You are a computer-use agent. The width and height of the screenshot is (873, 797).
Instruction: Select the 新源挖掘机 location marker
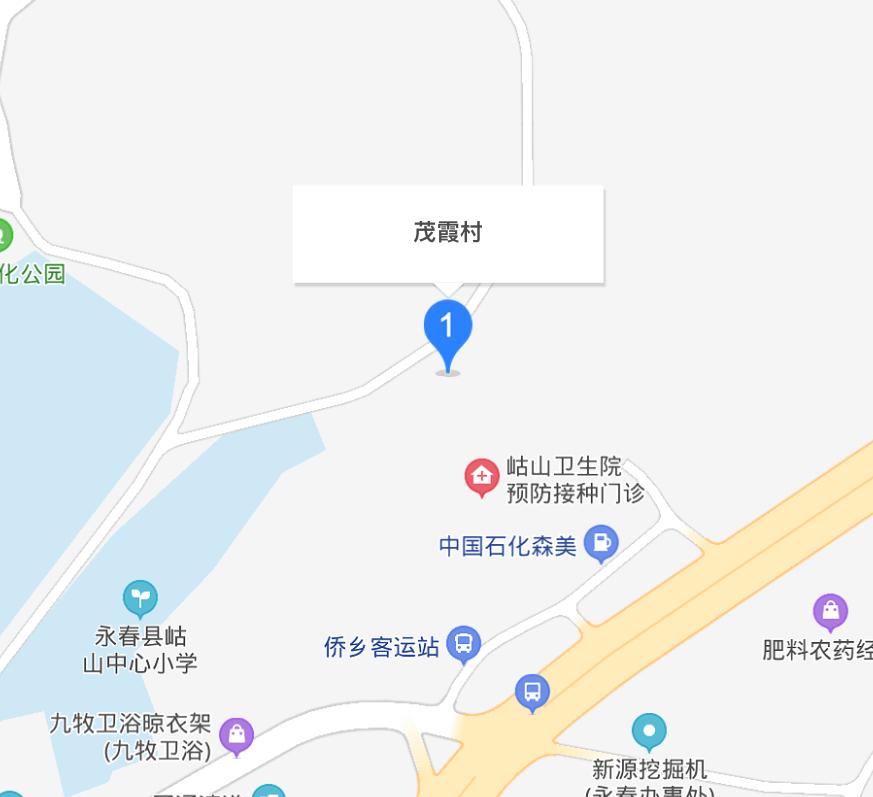pos(649,731)
